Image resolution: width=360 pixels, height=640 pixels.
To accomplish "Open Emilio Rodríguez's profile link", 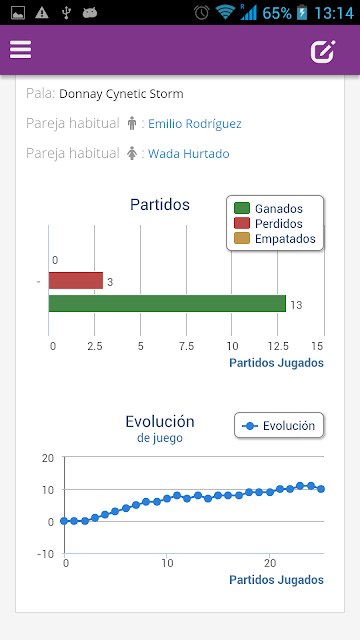I will 195,123.
